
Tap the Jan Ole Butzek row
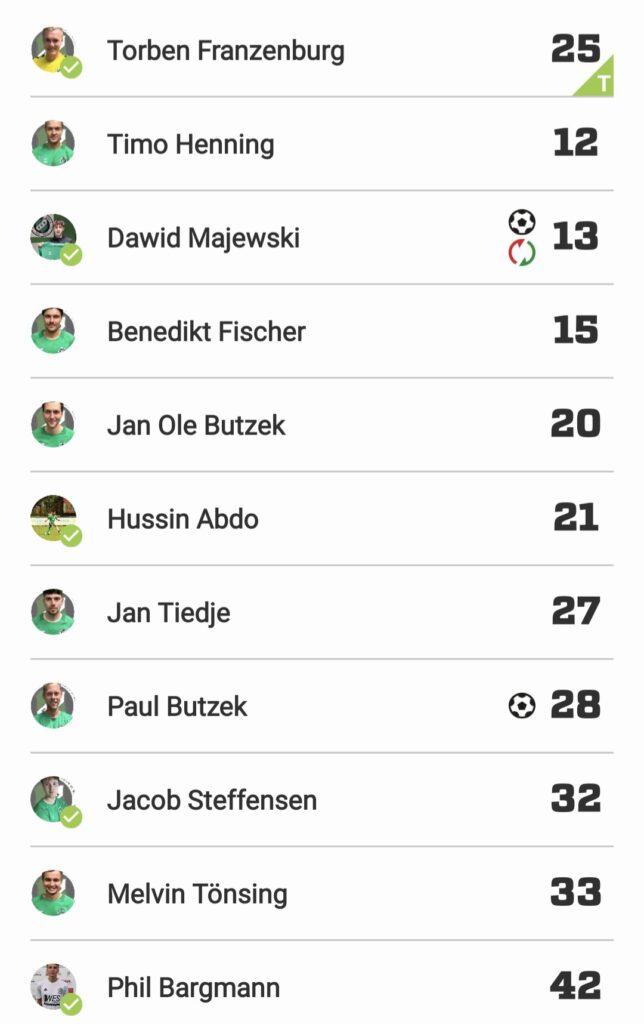pos(196,425)
